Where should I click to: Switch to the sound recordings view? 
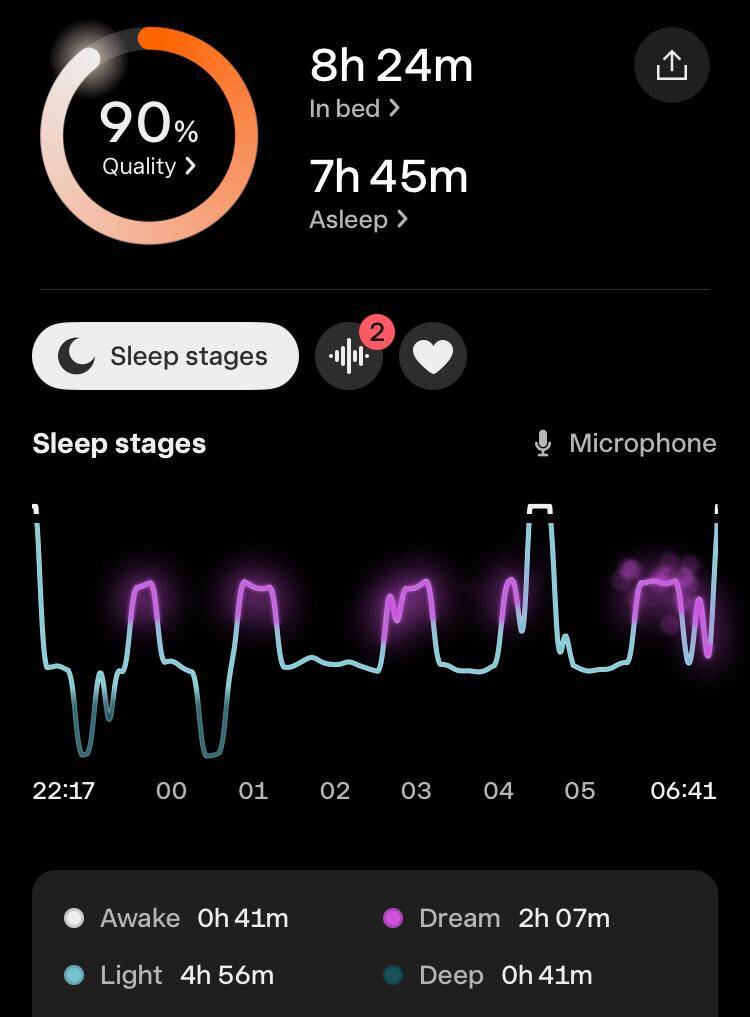tap(349, 357)
